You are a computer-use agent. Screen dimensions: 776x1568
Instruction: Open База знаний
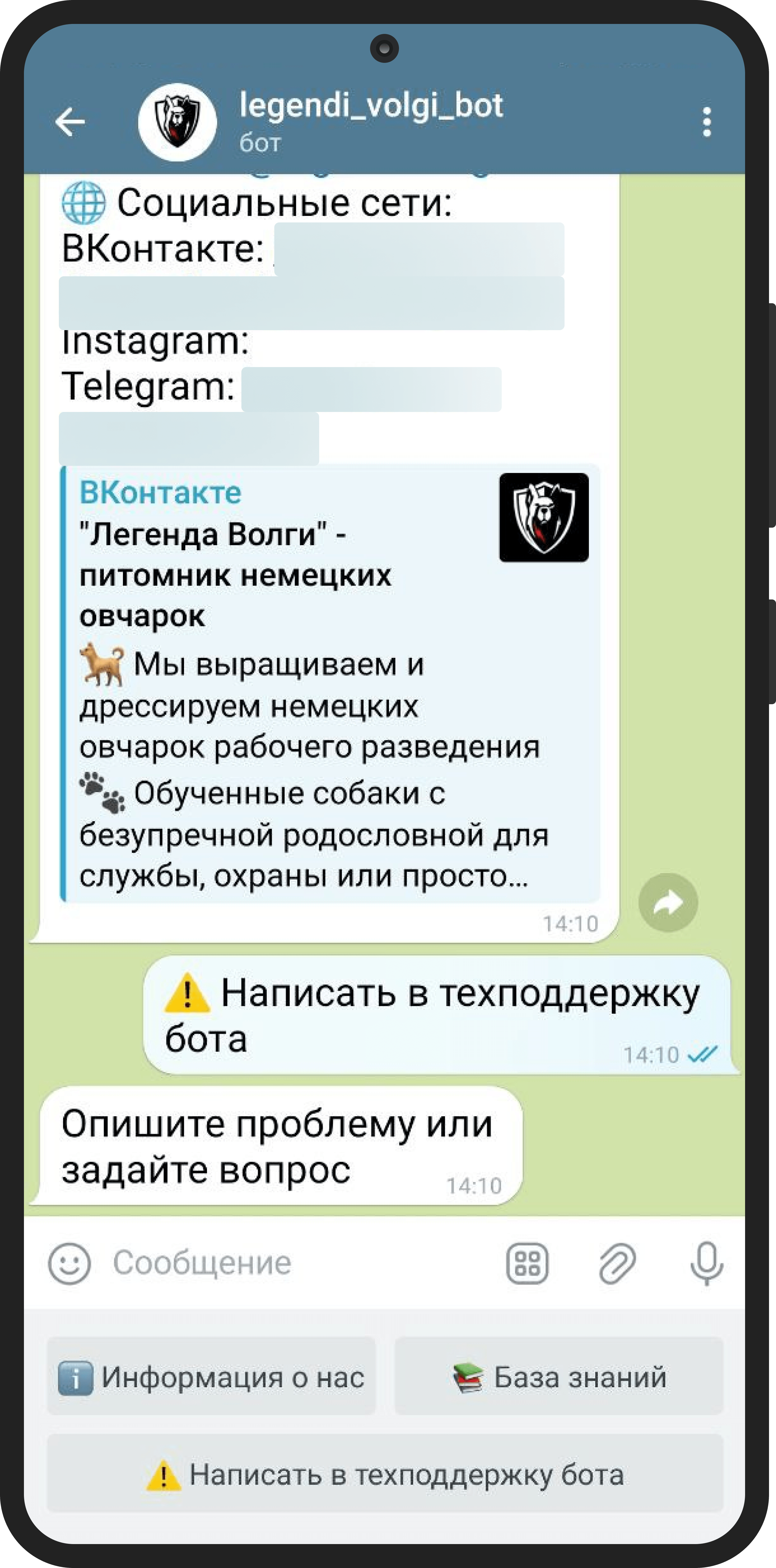click(559, 1377)
